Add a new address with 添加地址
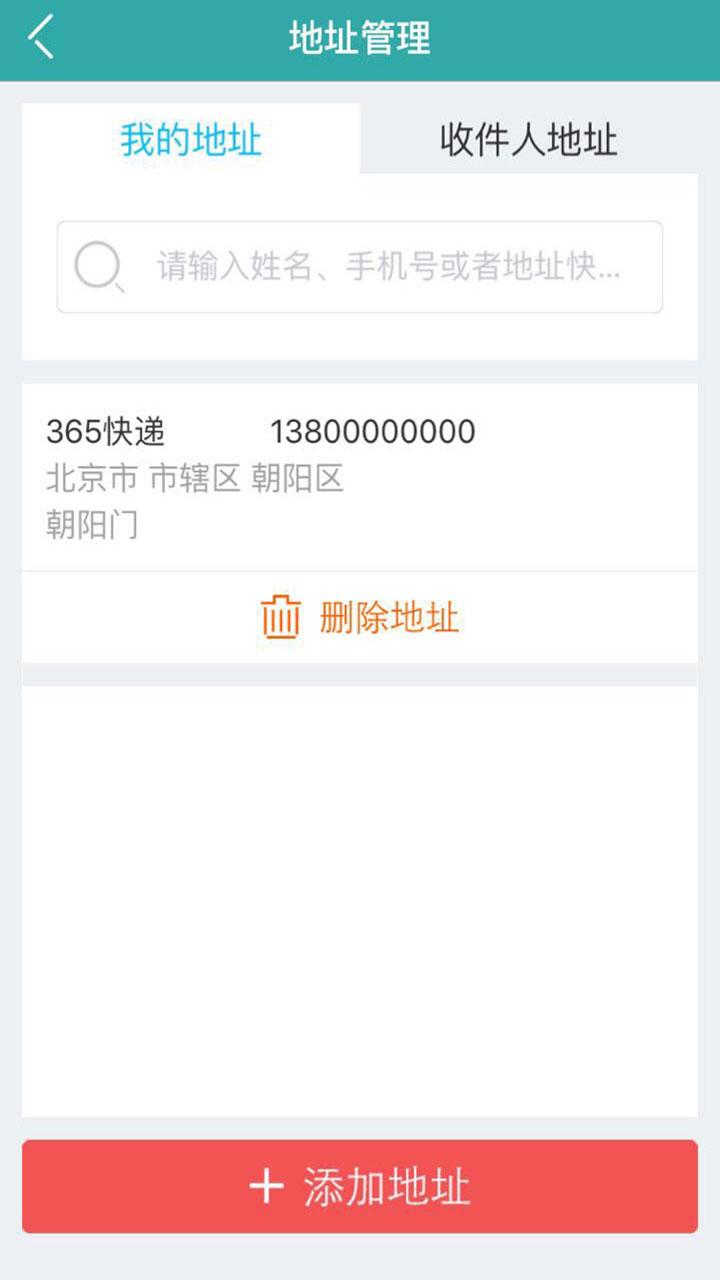 (360, 1187)
